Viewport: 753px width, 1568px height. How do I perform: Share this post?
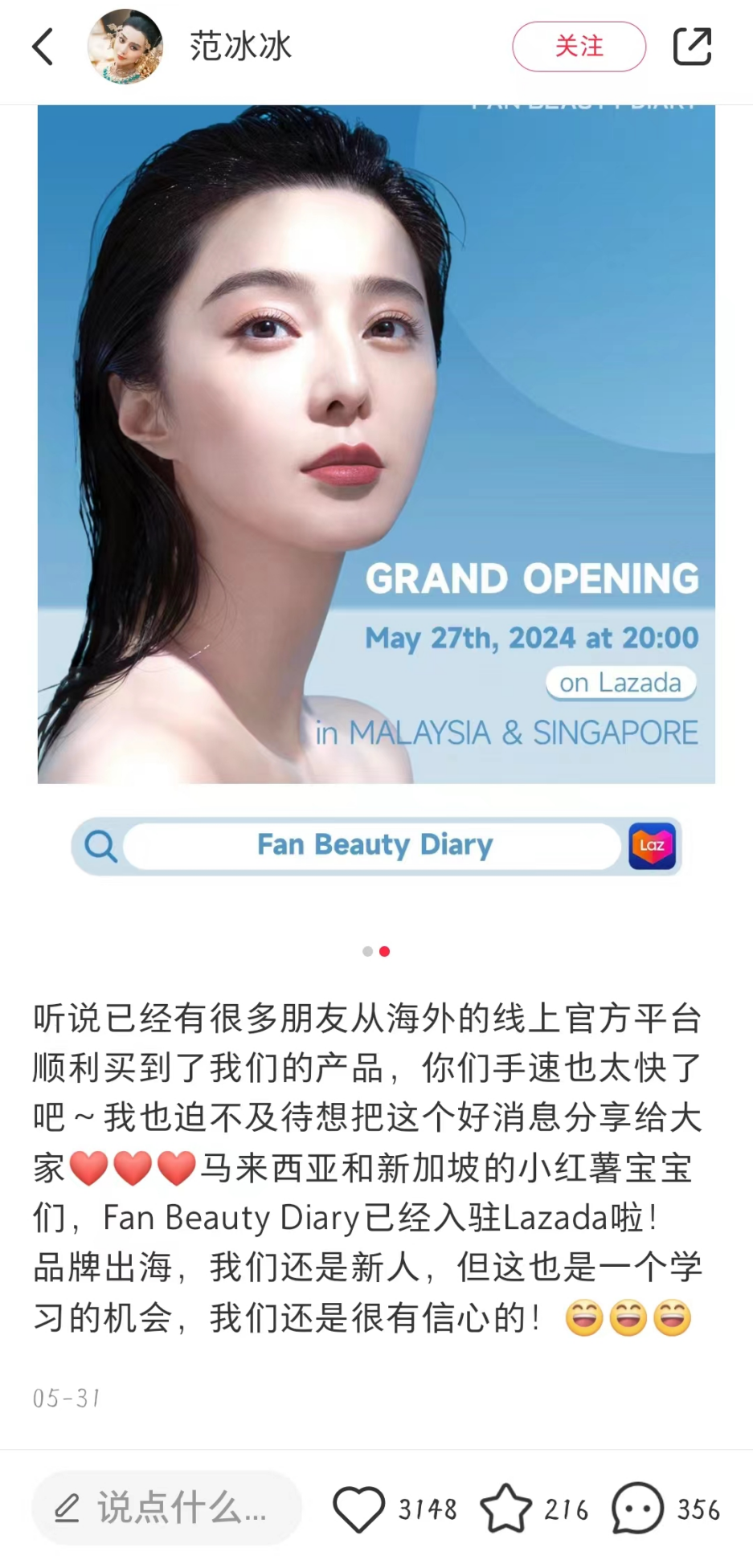click(692, 47)
